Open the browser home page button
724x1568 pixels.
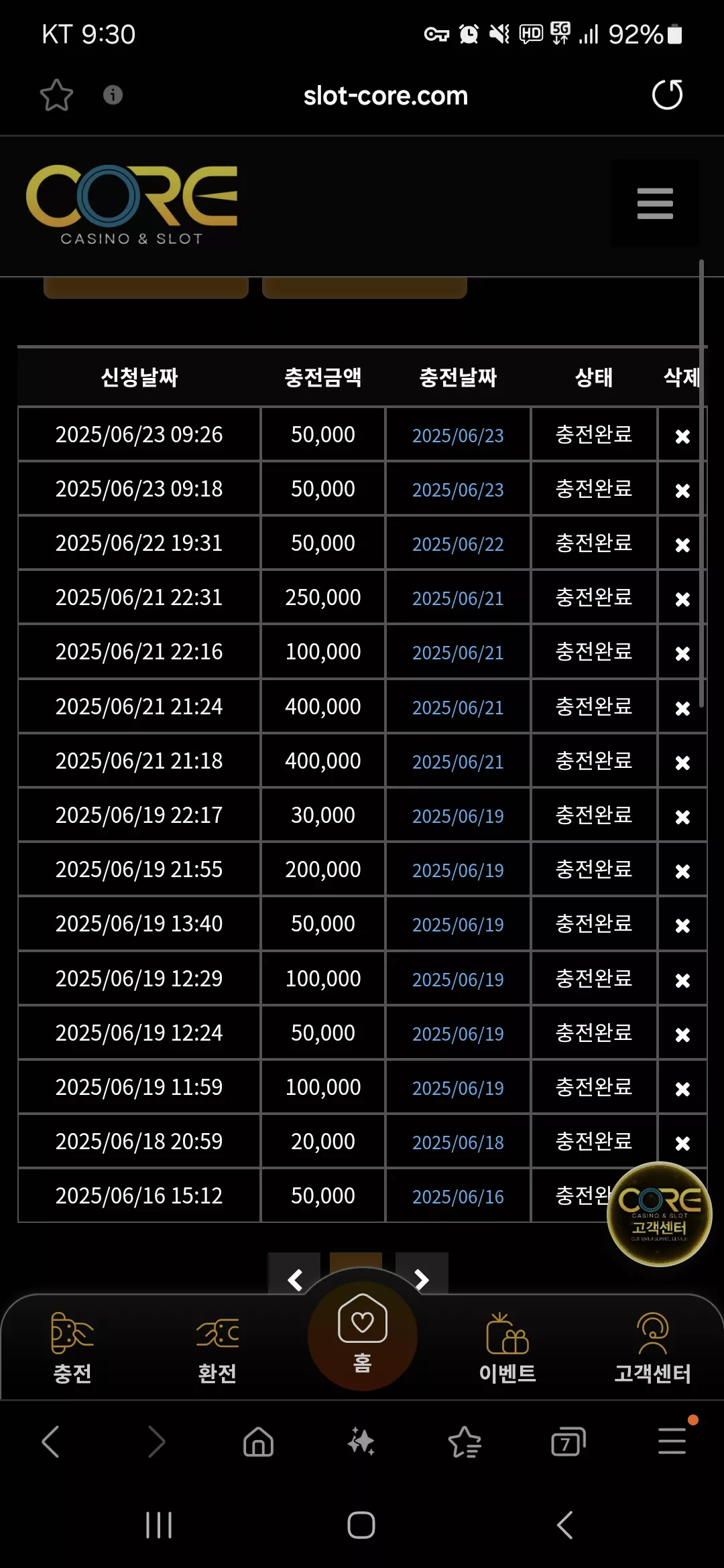(259, 1441)
